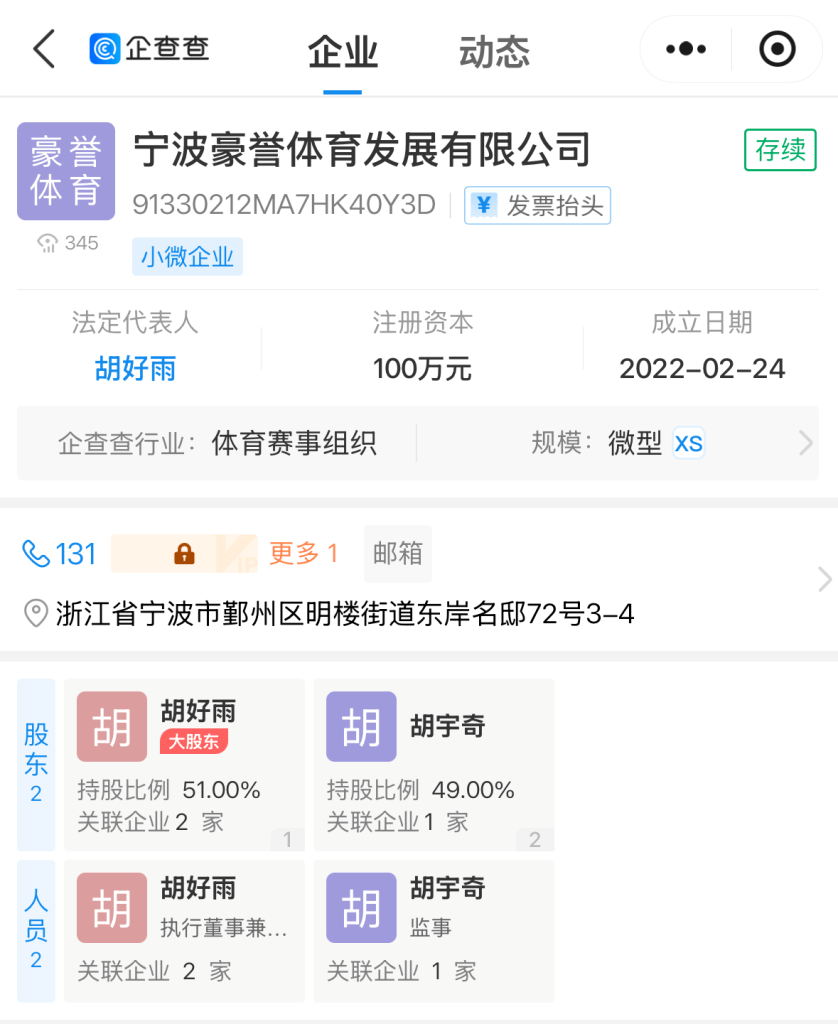Open the mini program more options menu

click(686, 49)
